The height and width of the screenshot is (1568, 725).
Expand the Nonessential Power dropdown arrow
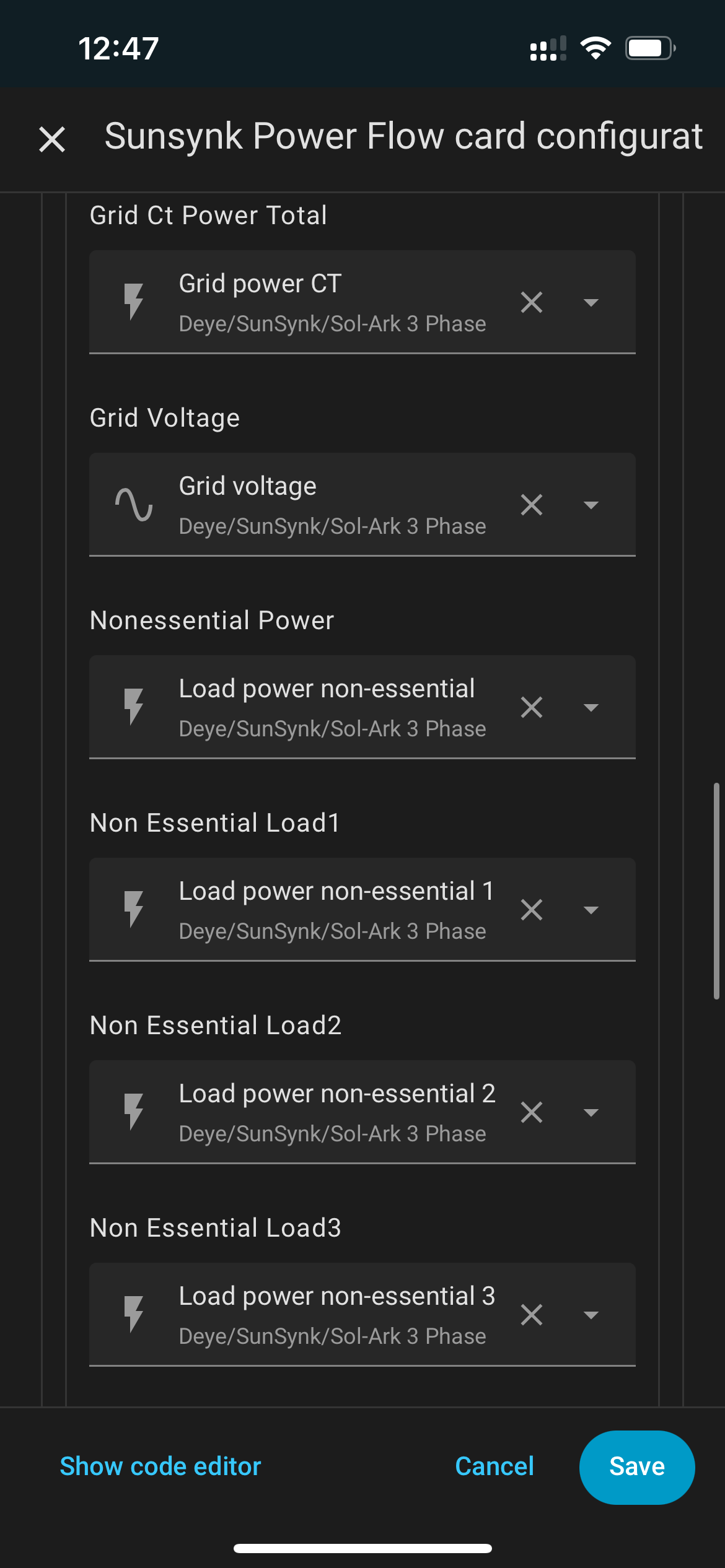tap(591, 707)
